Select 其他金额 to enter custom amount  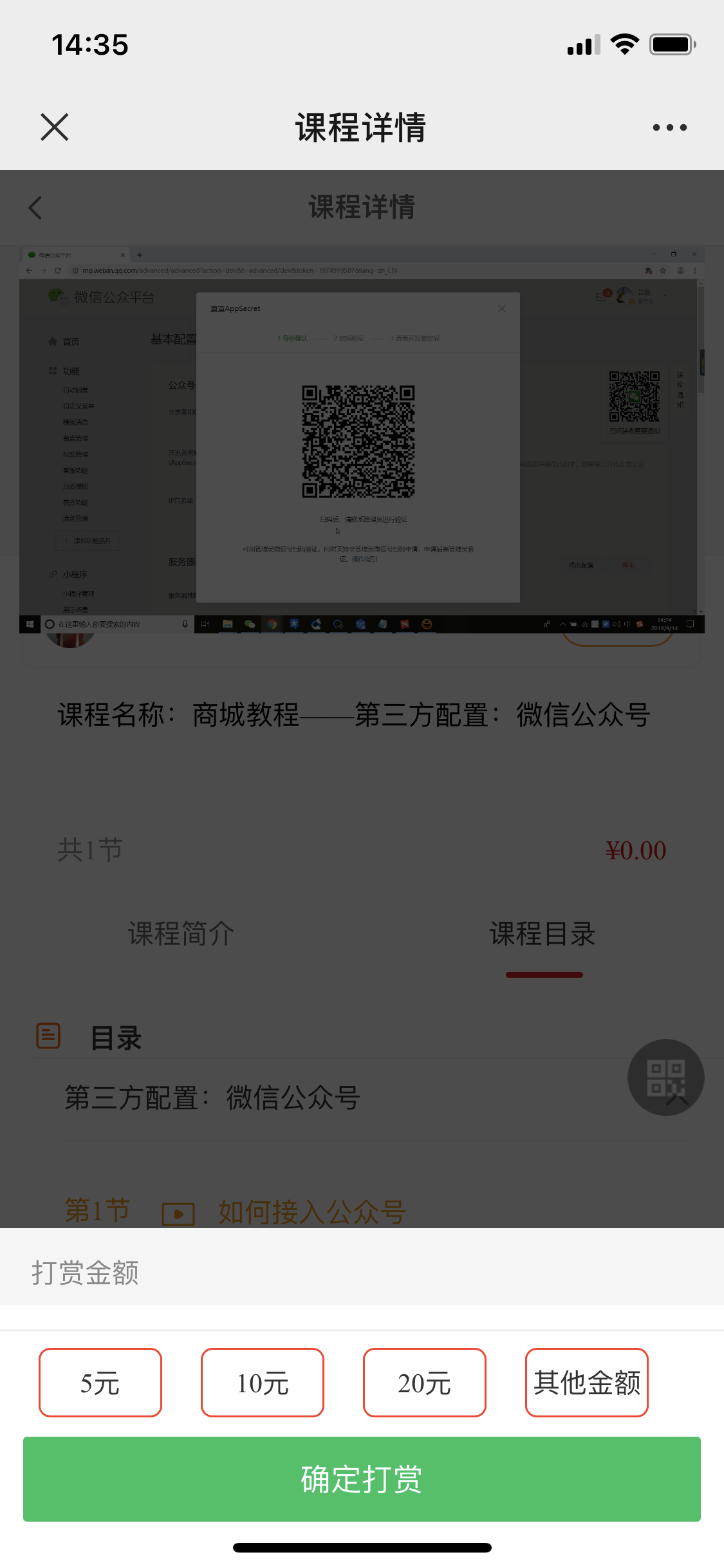click(587, 1383)
